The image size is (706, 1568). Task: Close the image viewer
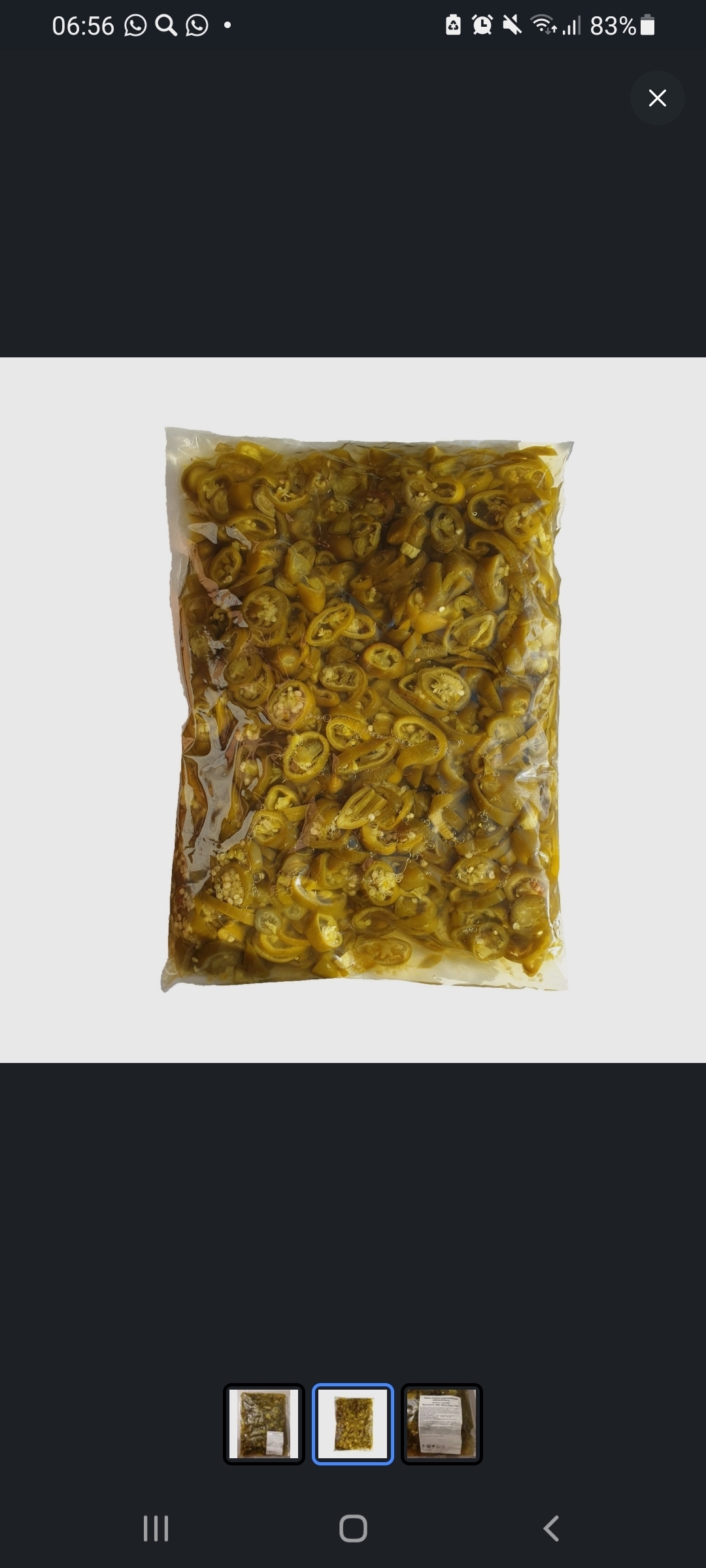point(657,98)
